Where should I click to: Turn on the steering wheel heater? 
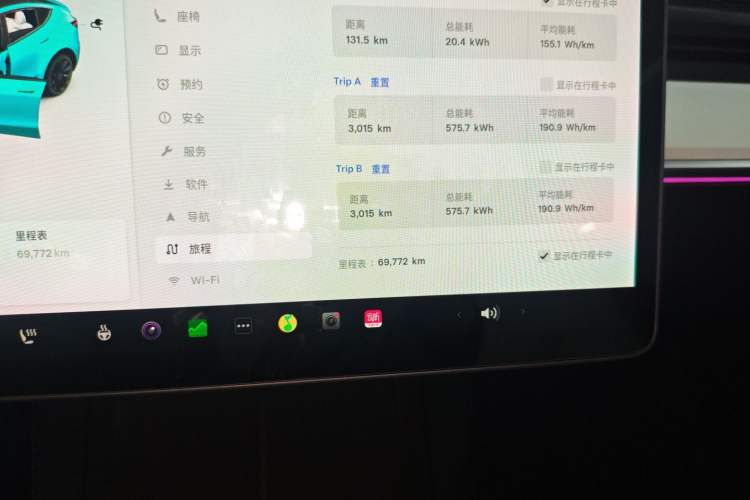click(x=104, y=333)
